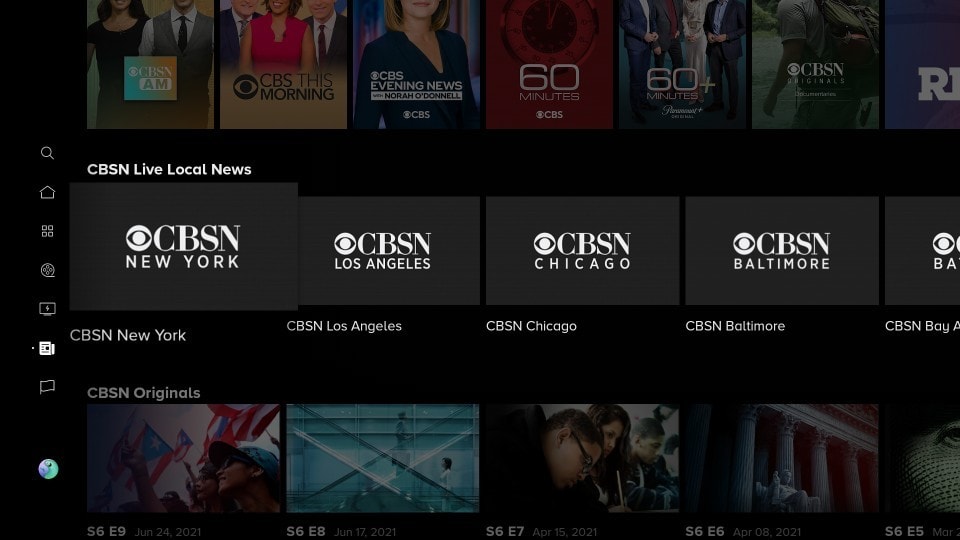Image resolution: width=960 pixels, height=540 pixels.
Task: Open the CBS AM show tile
Action: click(150, 64)
